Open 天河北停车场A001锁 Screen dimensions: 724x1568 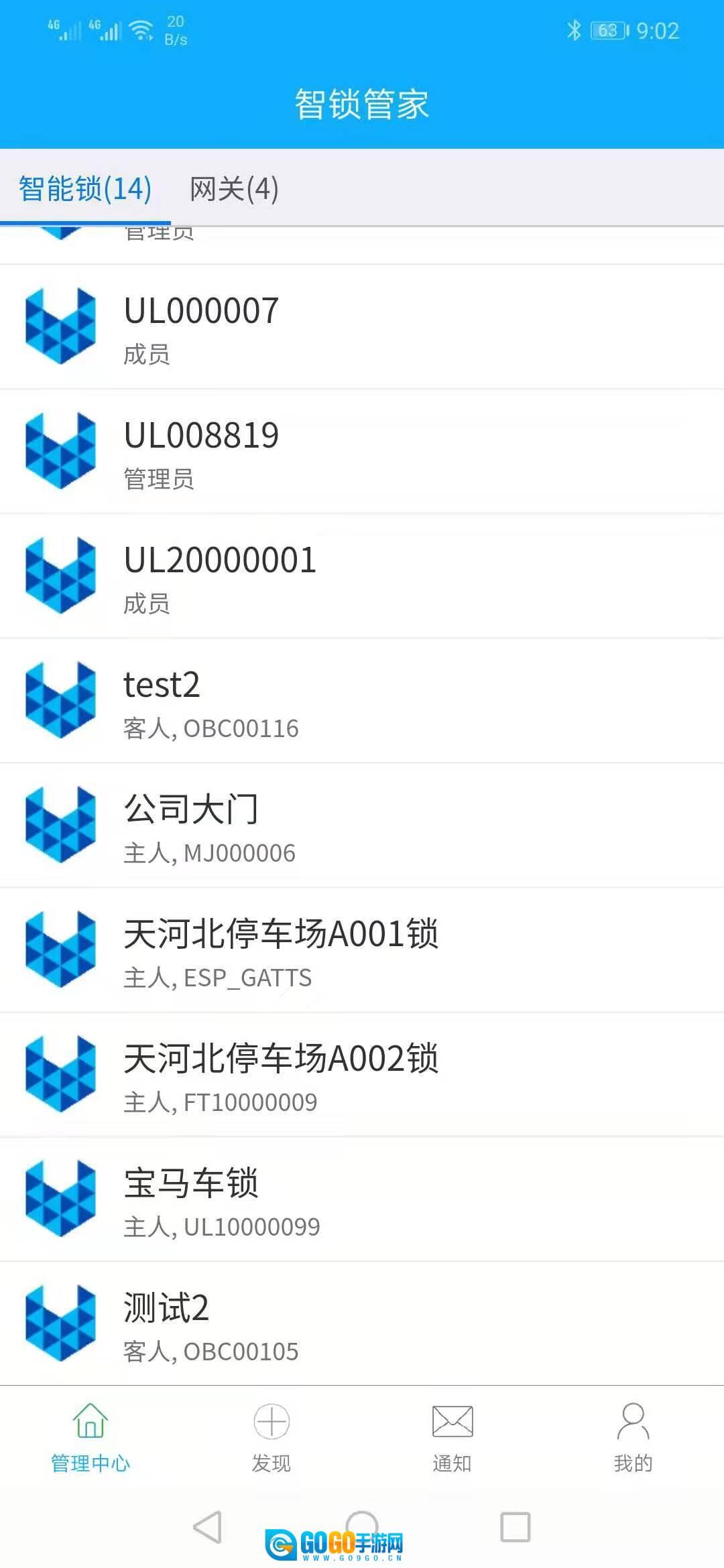pos(362,950)
